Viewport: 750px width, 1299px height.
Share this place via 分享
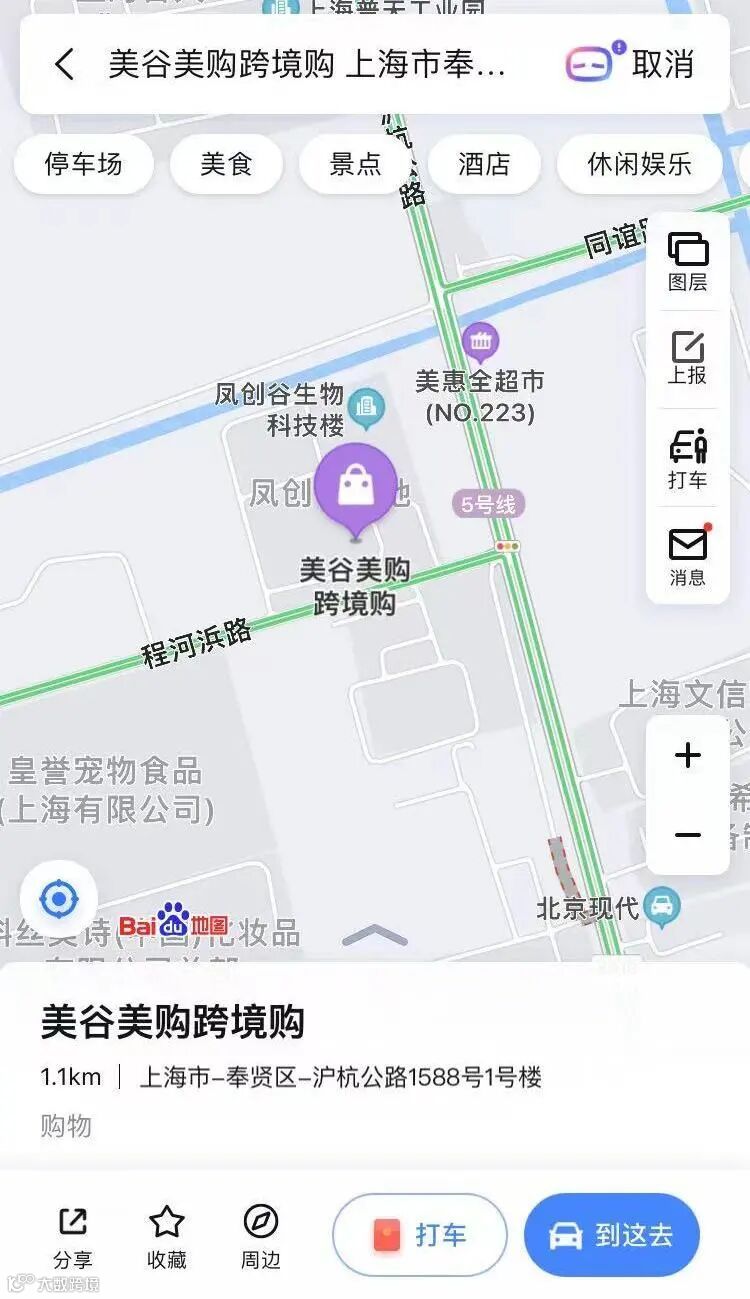pyautogui.click(x=73, y=1237)
